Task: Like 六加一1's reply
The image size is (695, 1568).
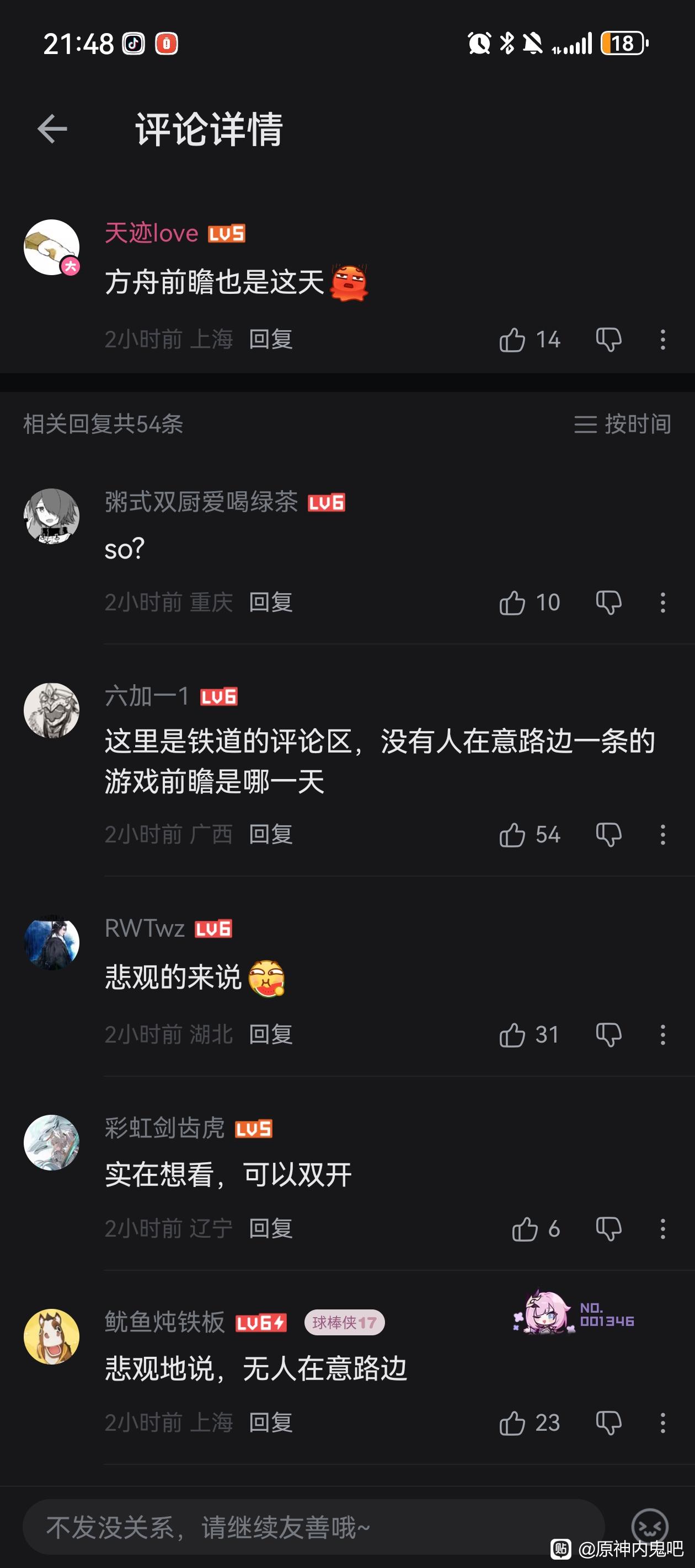Action: coord(512,835)
